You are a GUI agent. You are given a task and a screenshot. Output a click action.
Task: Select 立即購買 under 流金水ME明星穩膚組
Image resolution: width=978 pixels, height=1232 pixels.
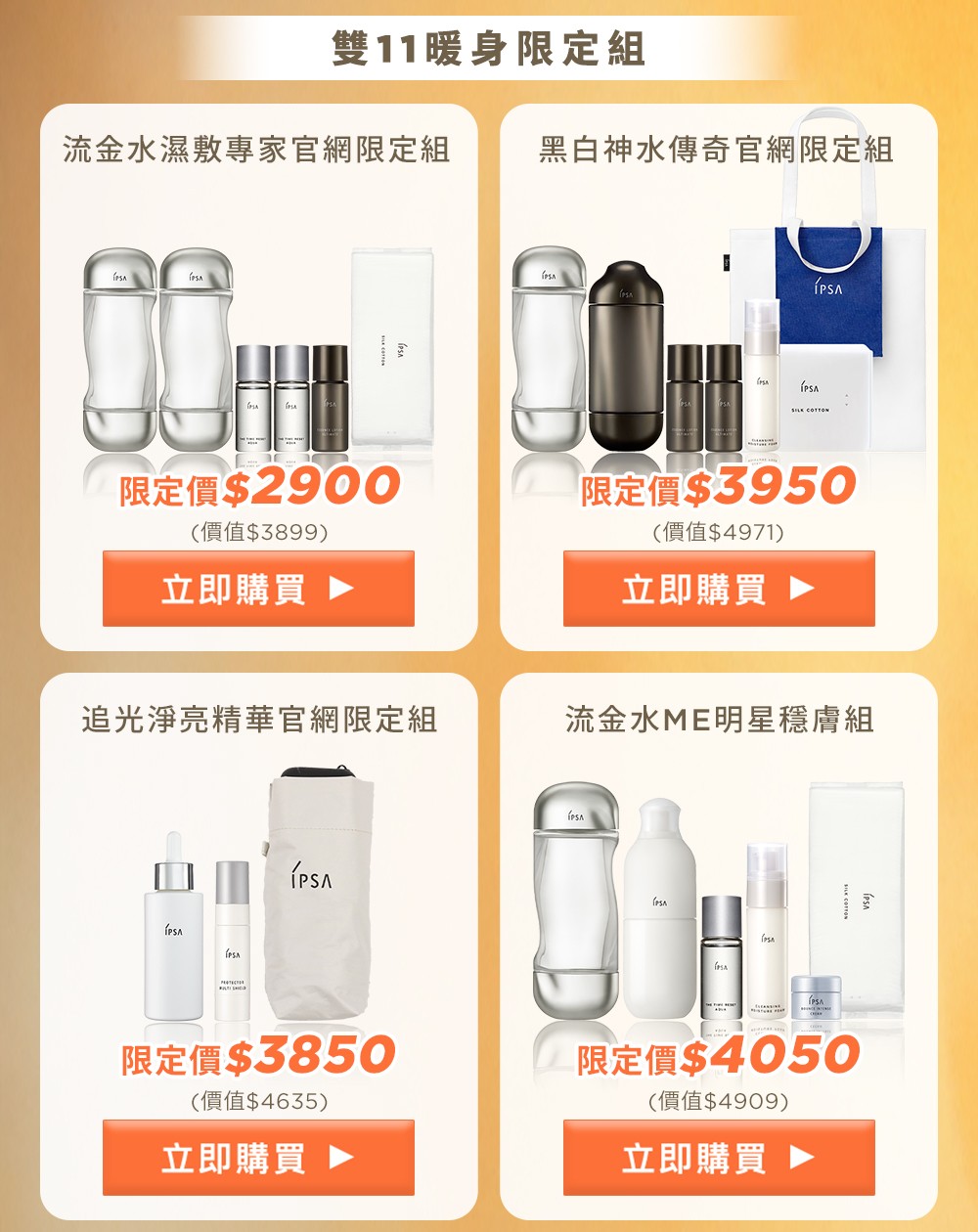(719, 1158)
